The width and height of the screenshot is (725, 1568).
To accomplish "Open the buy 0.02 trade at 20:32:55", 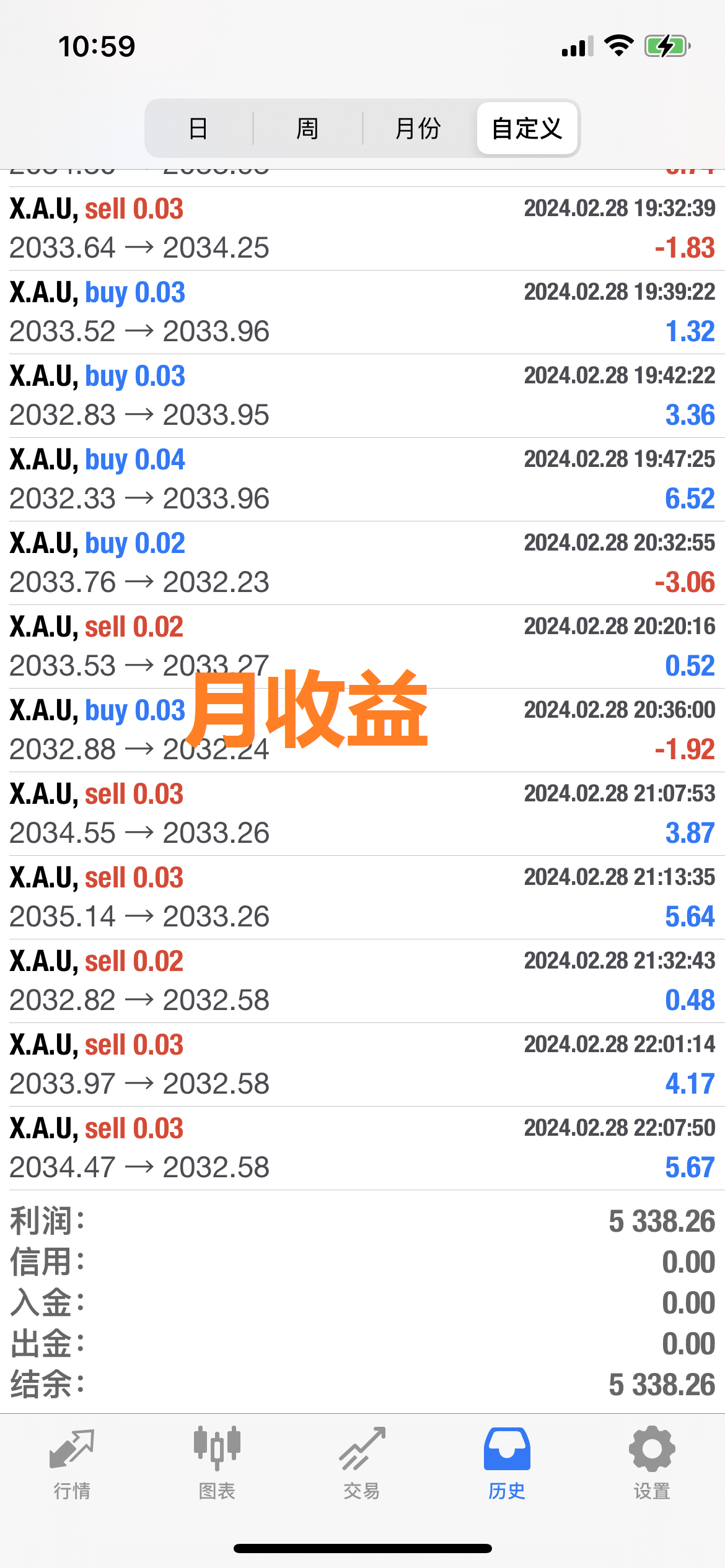I will (362, 563).
